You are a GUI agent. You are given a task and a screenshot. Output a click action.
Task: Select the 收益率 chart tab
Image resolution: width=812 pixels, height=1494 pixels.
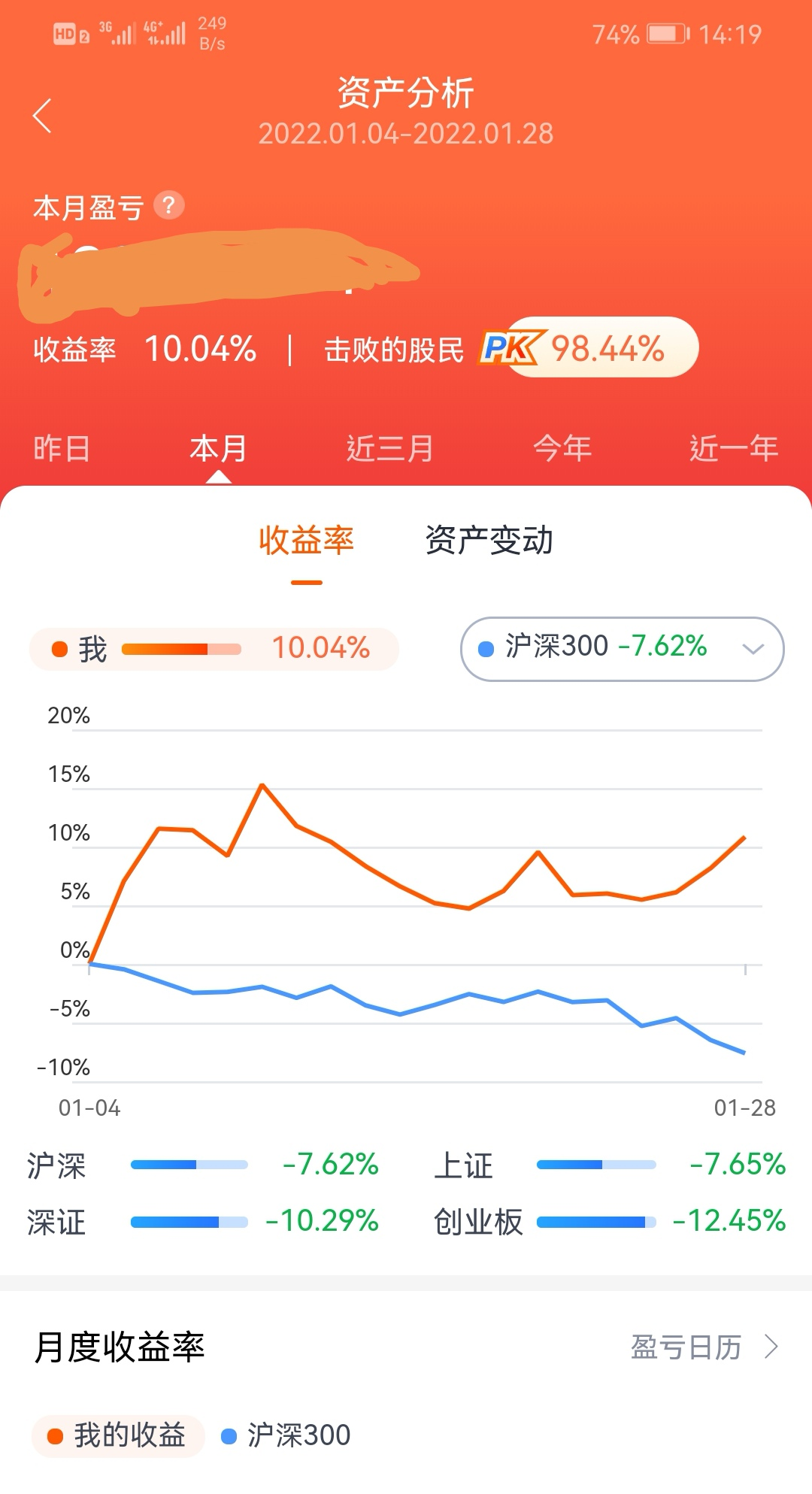click(307, 541)
